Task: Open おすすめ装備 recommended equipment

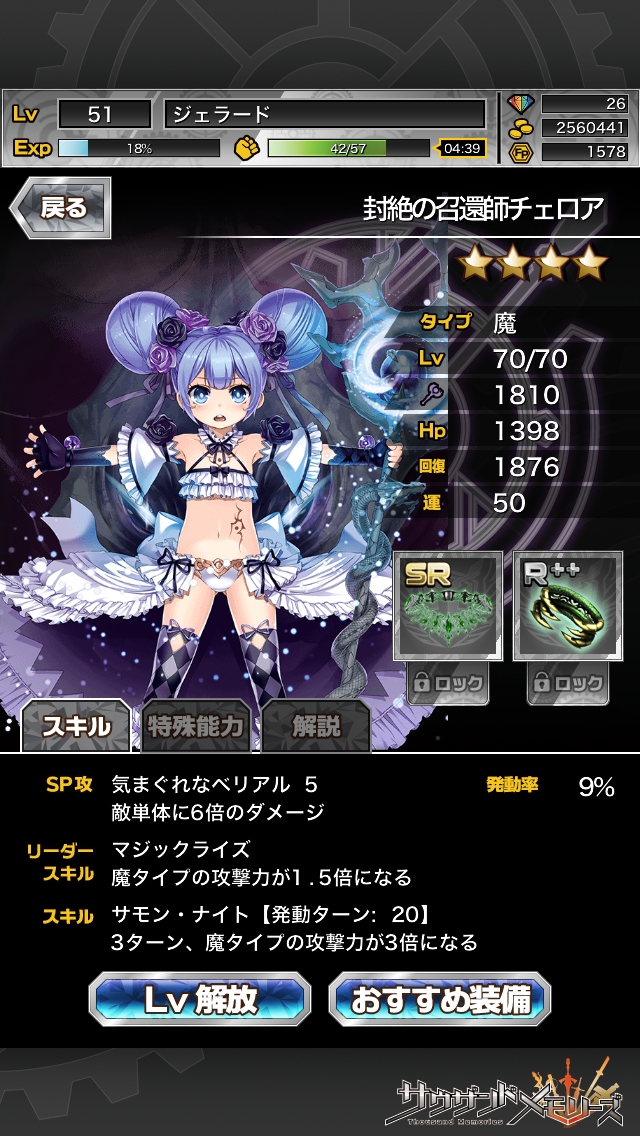Action: [x=440, y=998]
